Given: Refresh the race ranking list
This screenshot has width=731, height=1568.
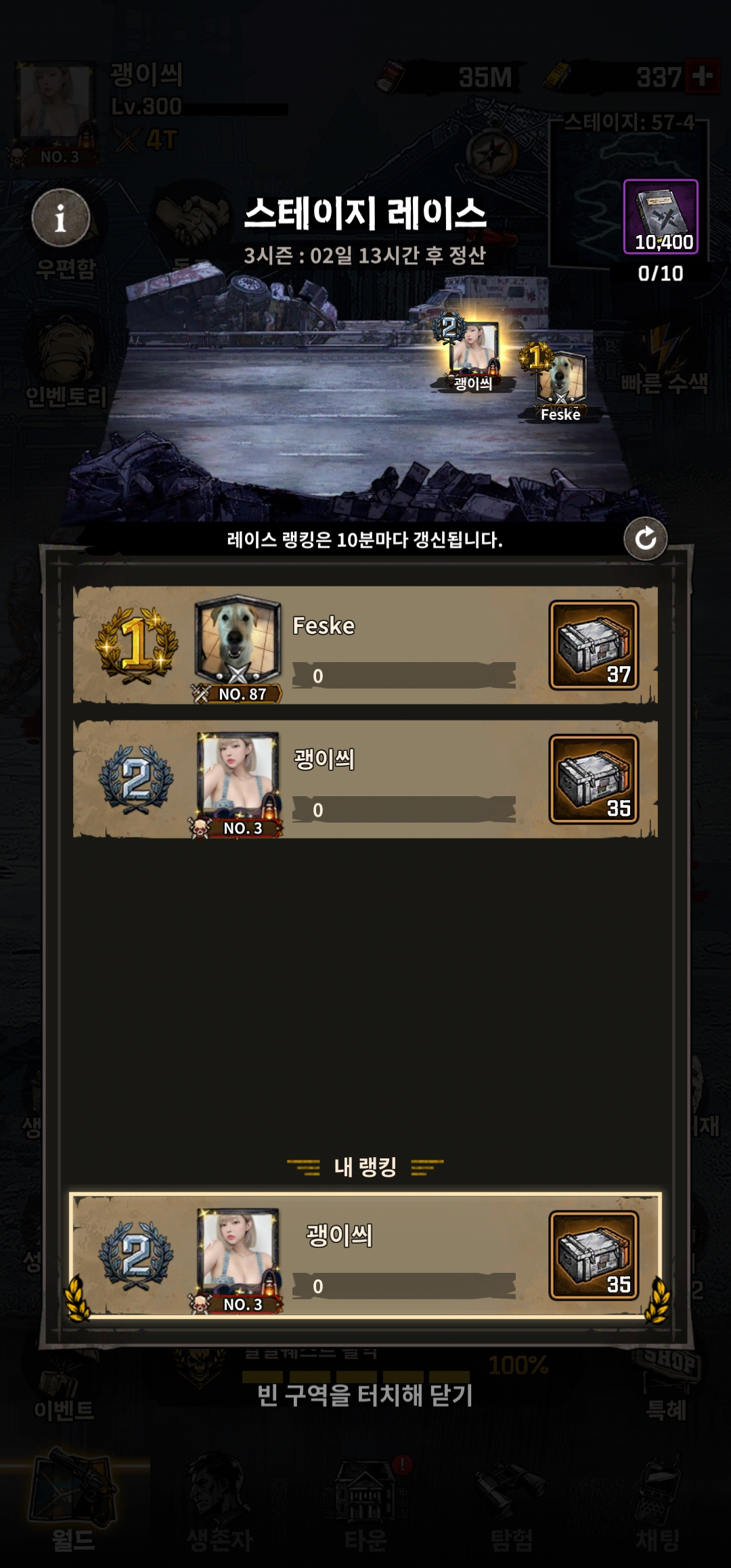Looking at the screenshot, I should point(645,539).
